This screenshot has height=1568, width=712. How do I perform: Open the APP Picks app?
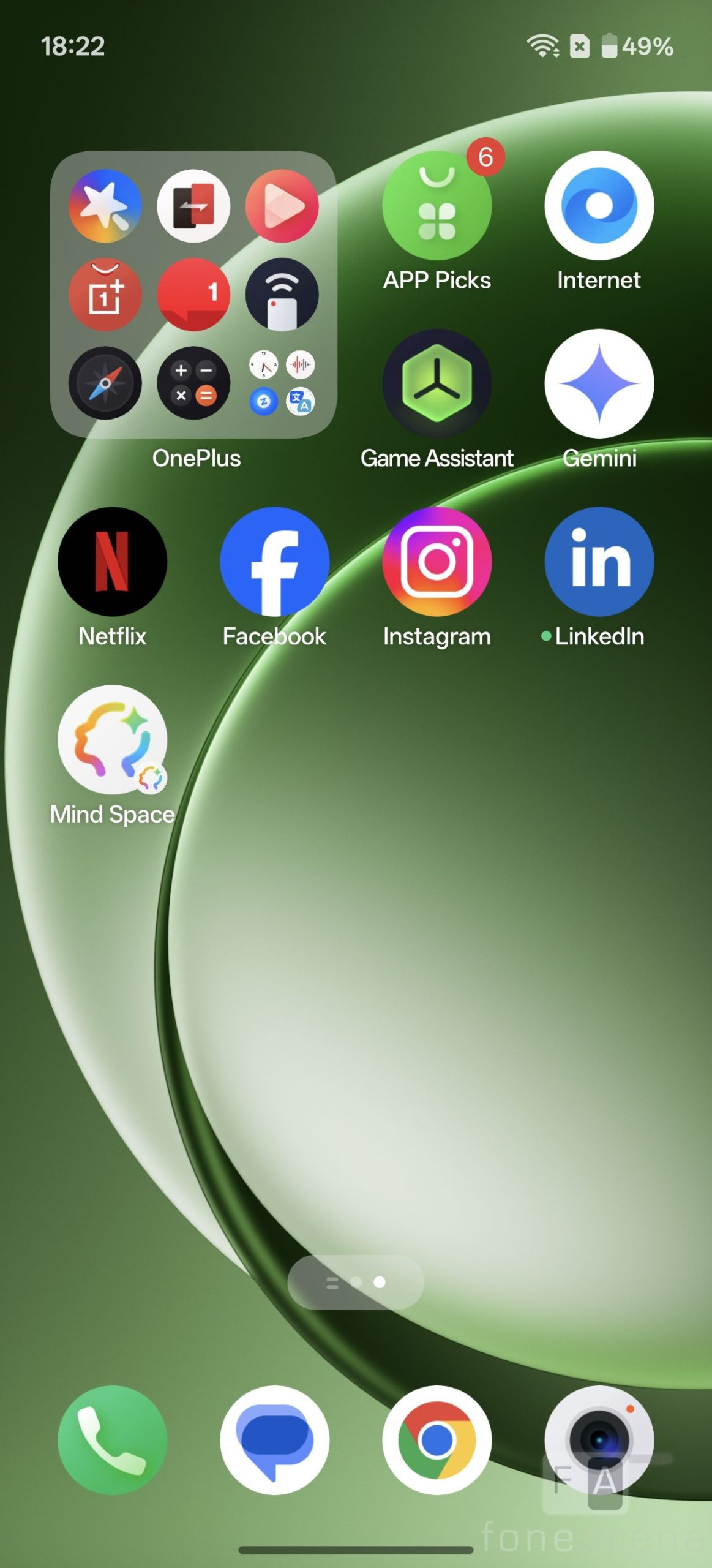437,205
